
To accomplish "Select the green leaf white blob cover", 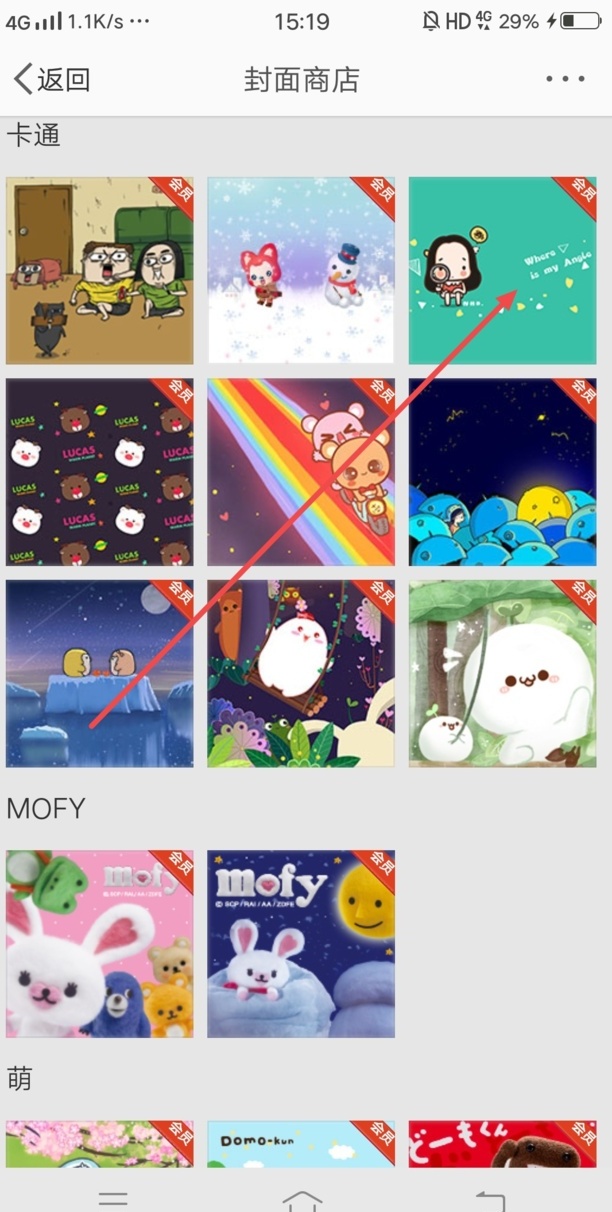I will coord(502,673).
